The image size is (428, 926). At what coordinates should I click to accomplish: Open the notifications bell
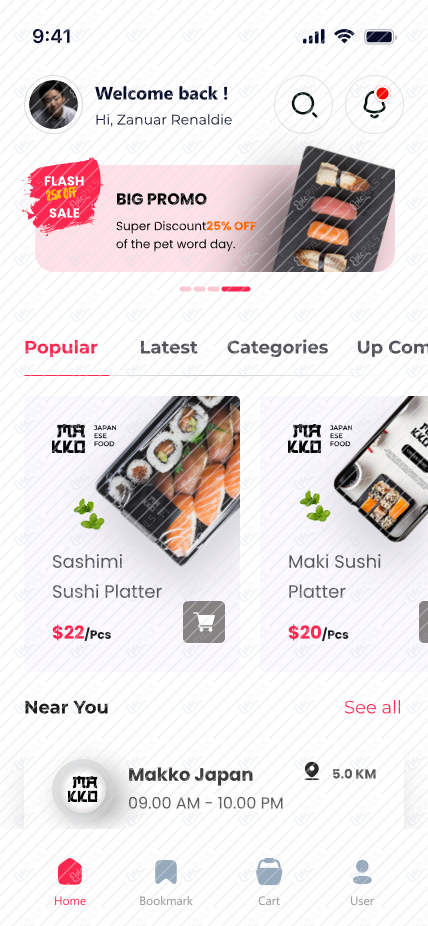point(374,105)
